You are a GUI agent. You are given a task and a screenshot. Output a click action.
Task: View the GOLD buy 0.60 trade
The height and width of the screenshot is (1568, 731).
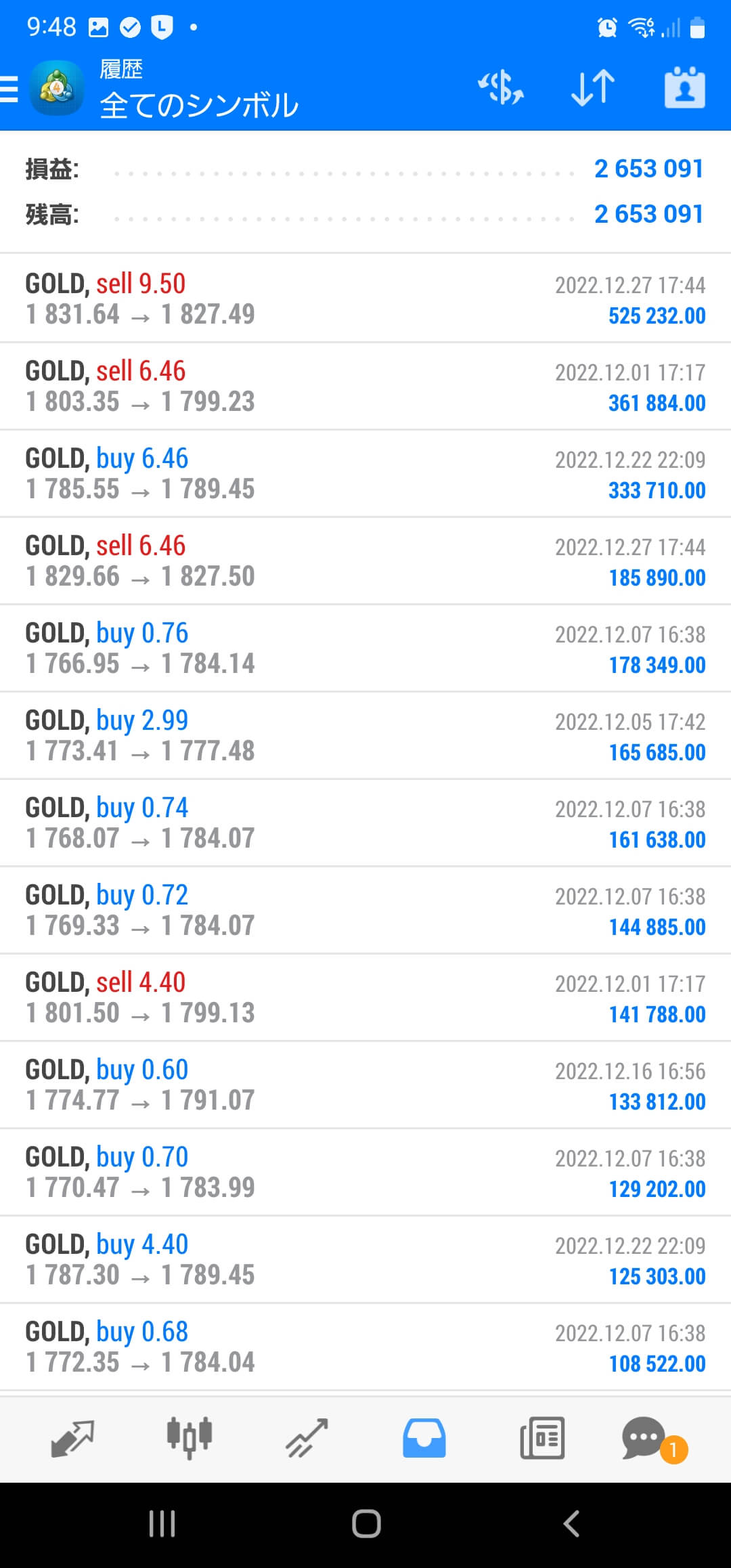click(365, 1085)
